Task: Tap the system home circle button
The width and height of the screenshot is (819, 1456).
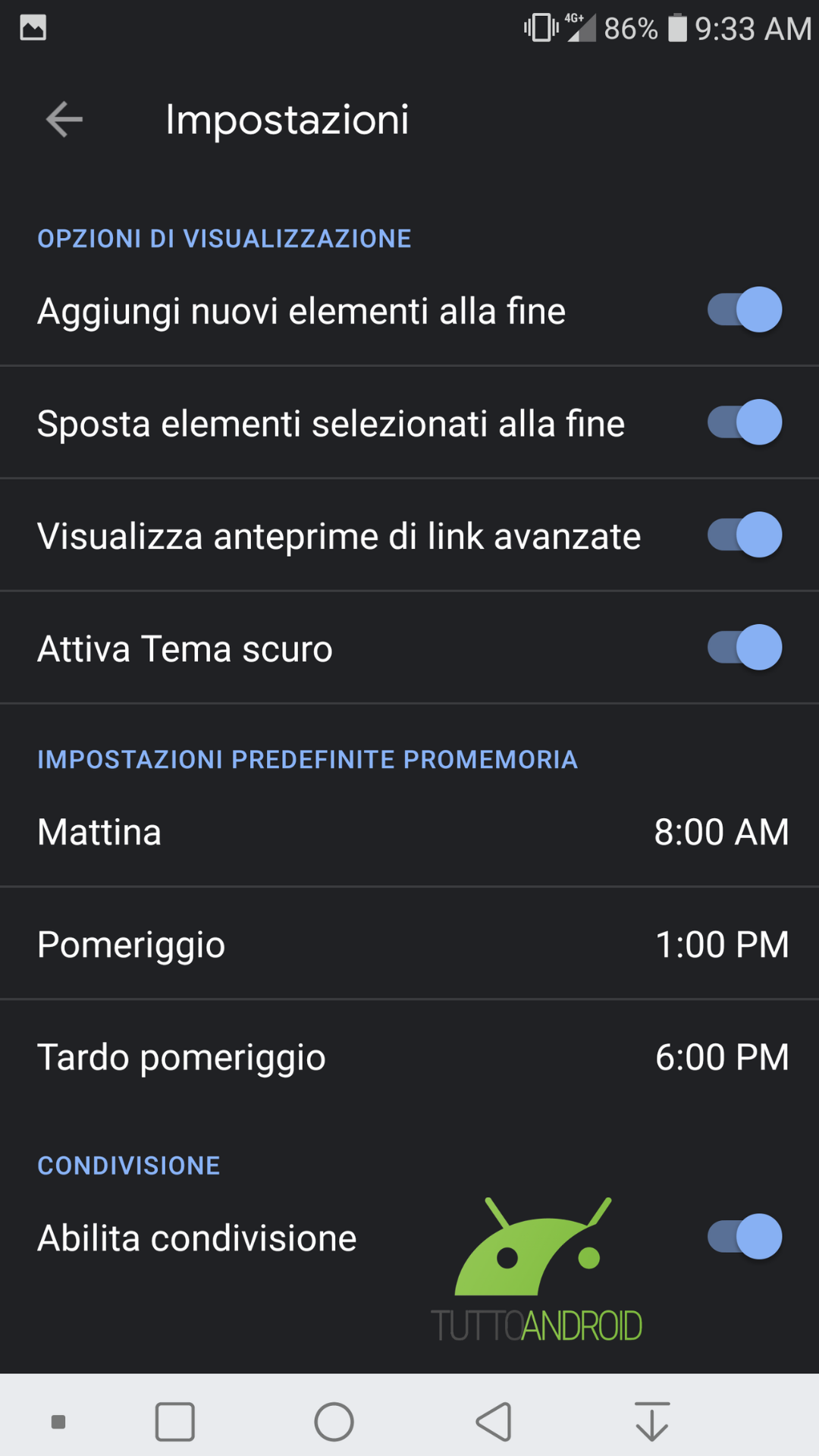Action: (334, 1422)
